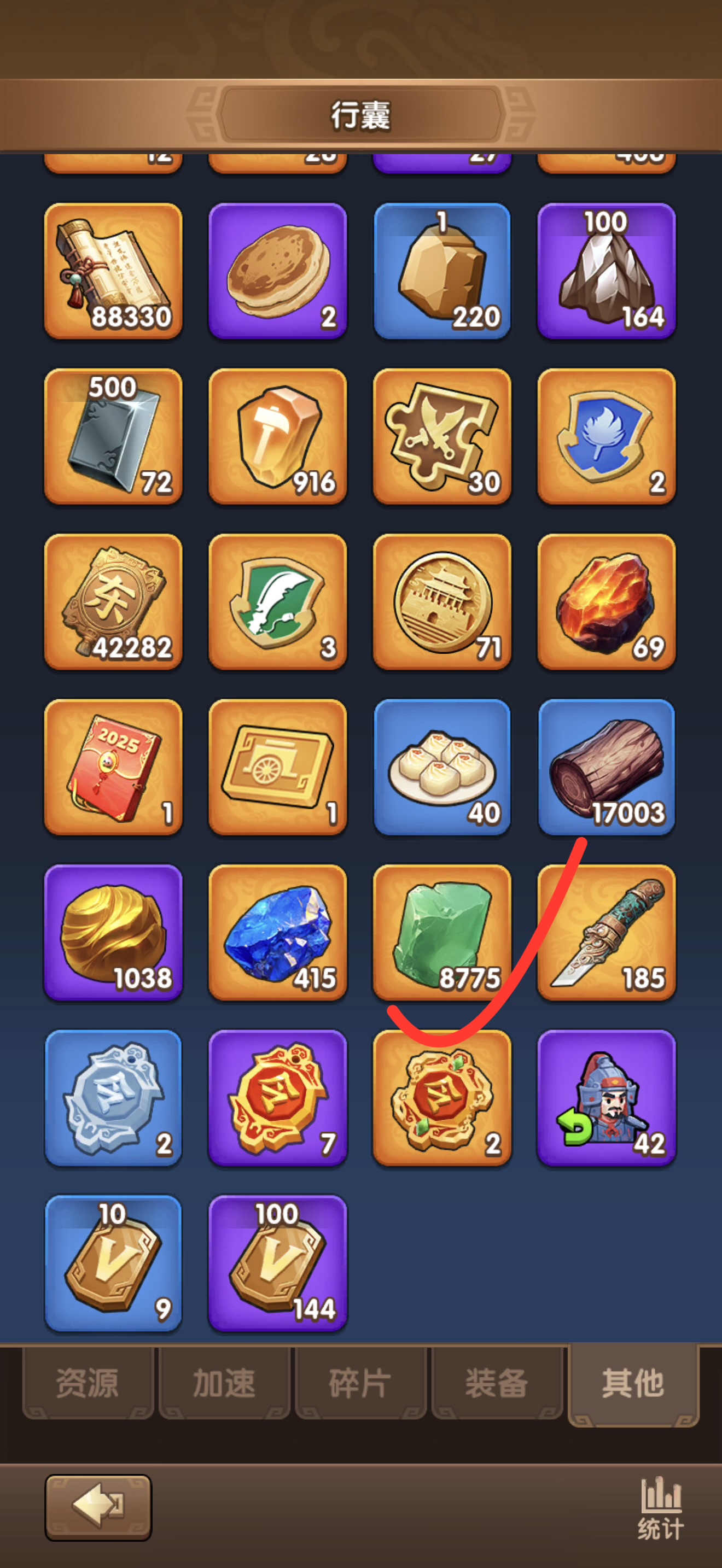Open the 统计 statistics icon
The width and height of the screenshot is (722, 1568).
(x=661, y=1508)
